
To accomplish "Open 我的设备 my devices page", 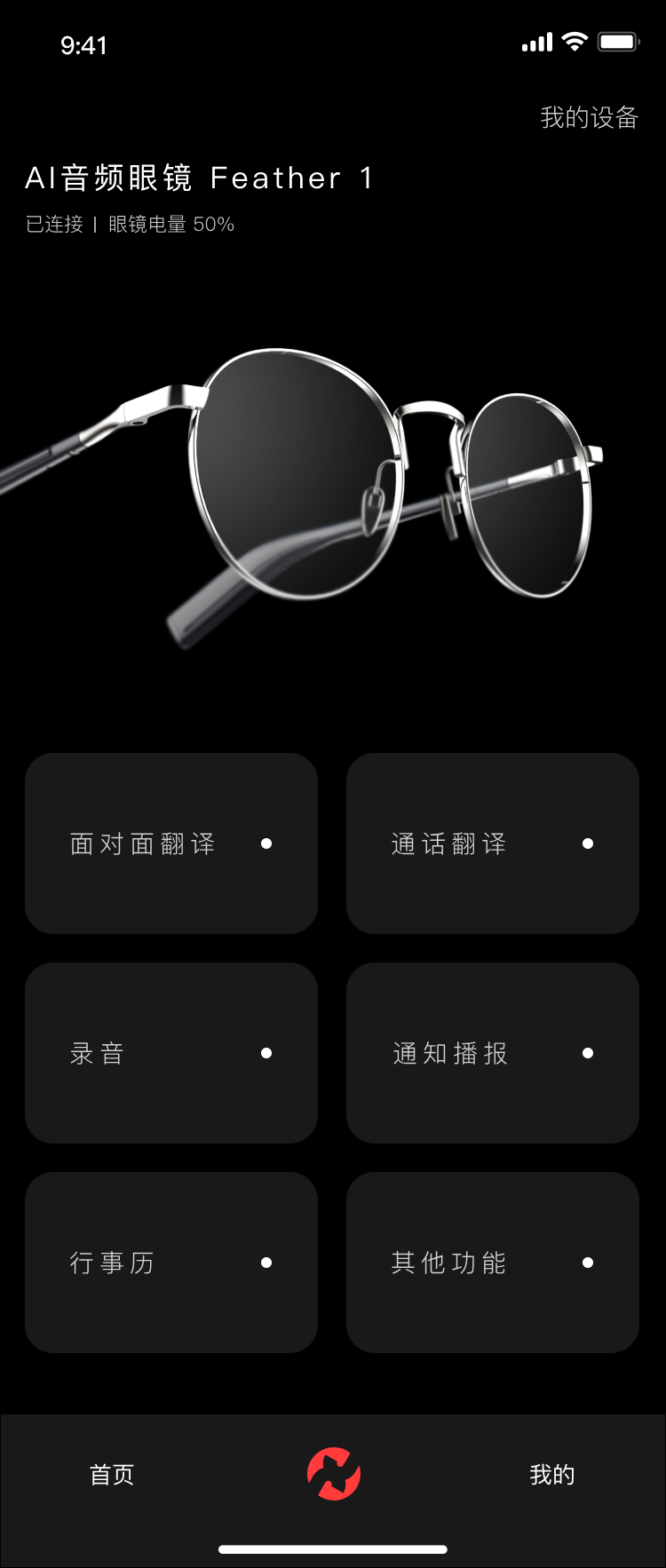I will (x=589, y=116).
